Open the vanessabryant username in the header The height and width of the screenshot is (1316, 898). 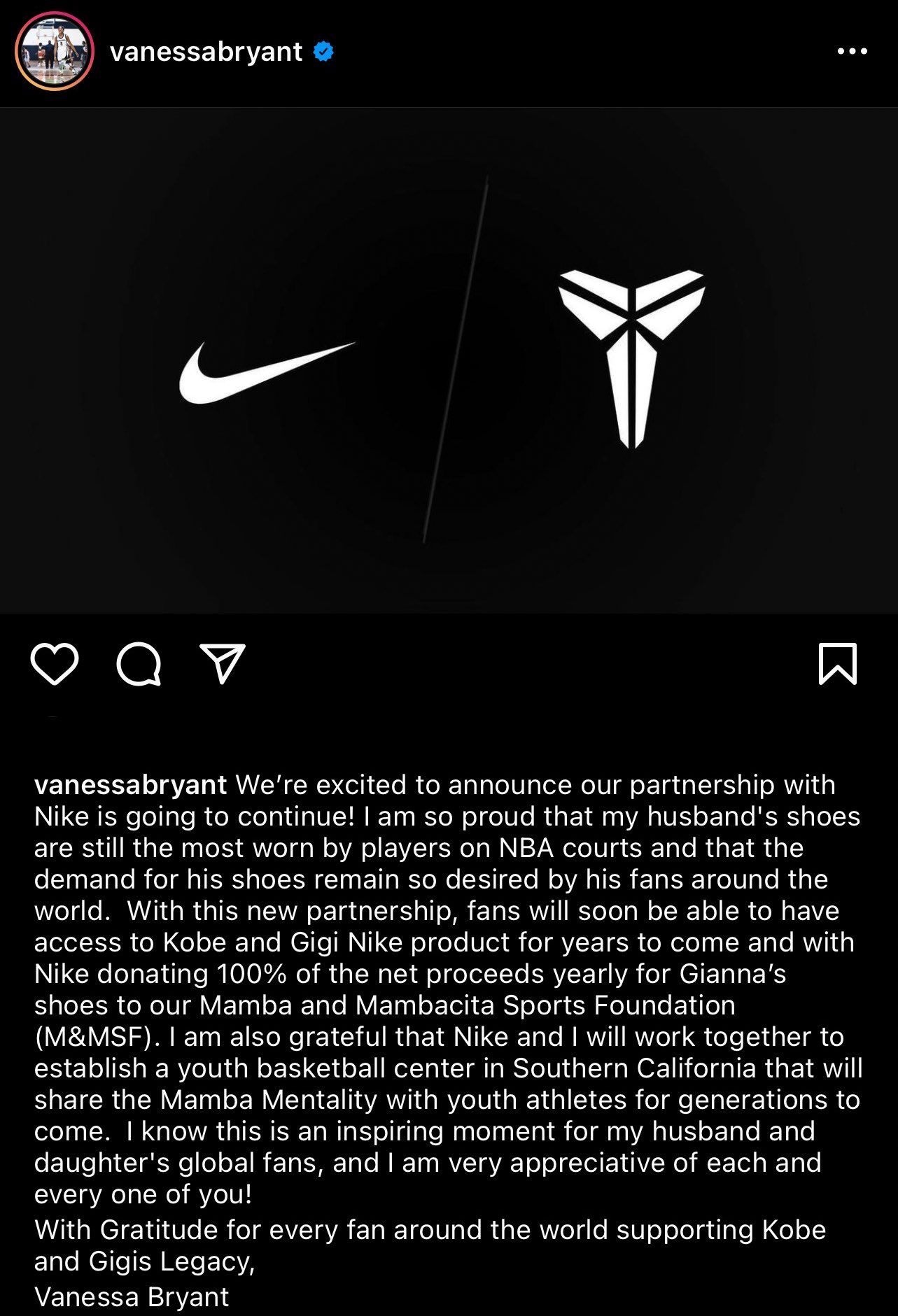(x=206, y=52)
